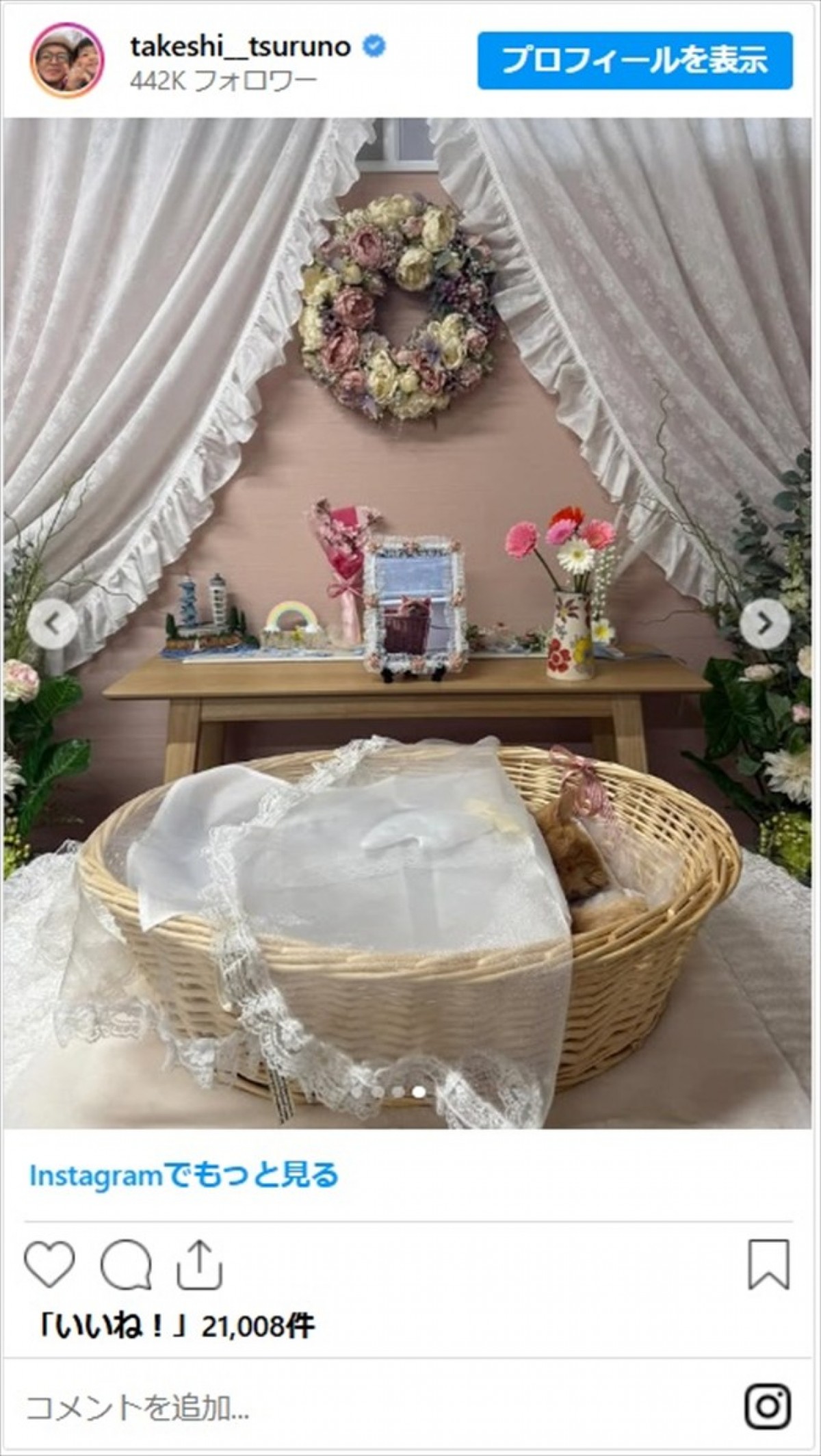Open the Instagramでもっと見る link

[x=183, y=1175]
